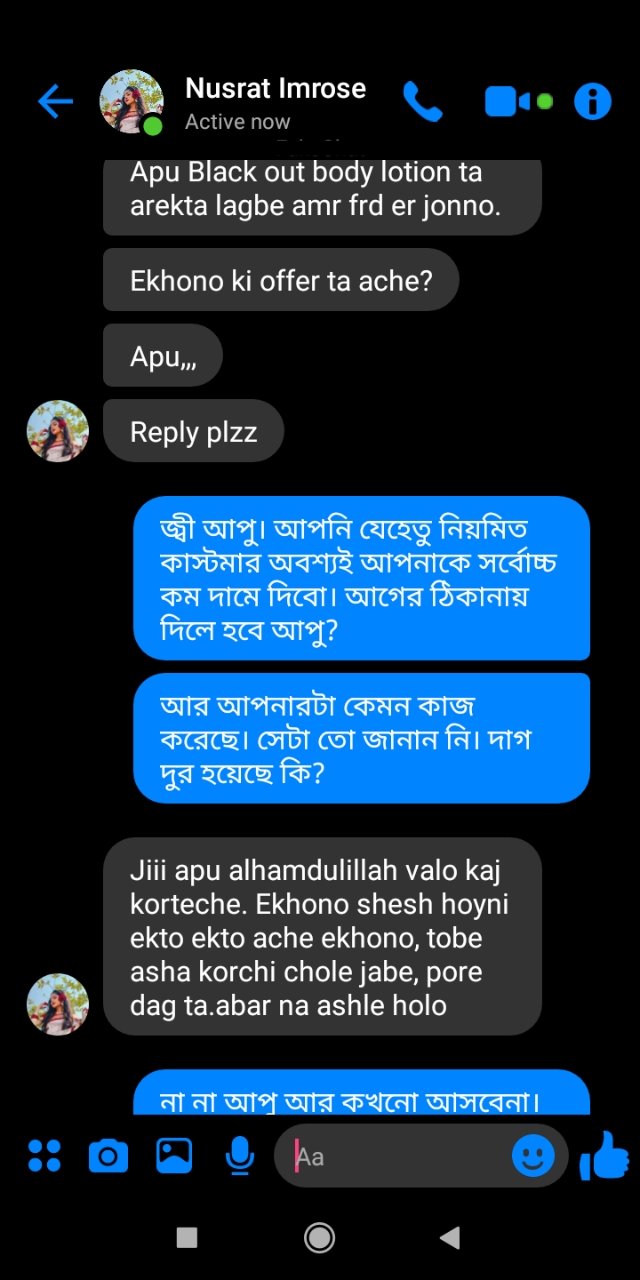Open the gallery image picker
Screen dimensions: 640x1280
coord(174,1156)
